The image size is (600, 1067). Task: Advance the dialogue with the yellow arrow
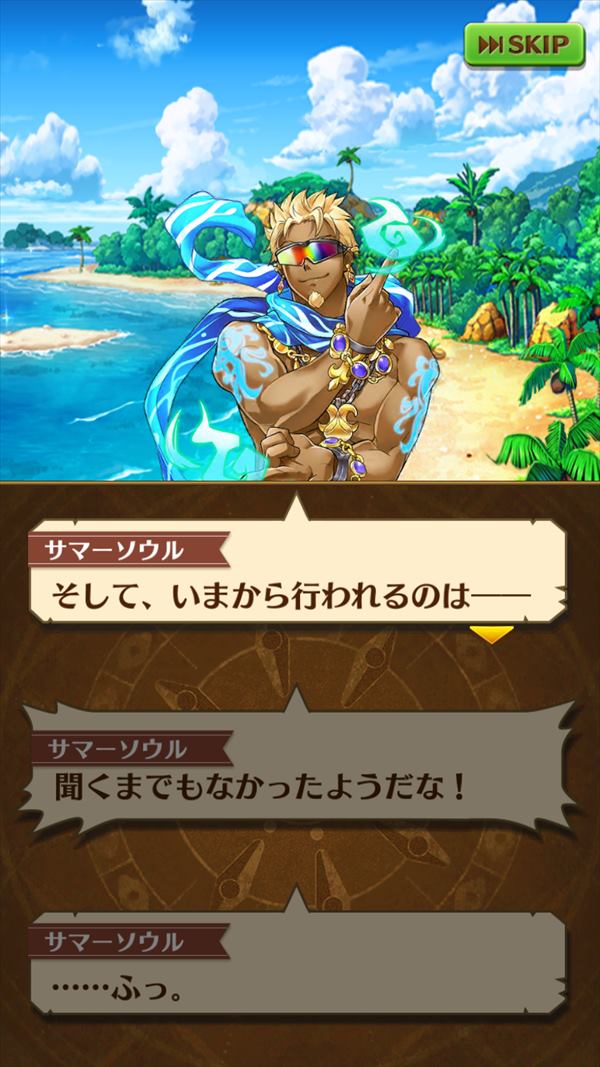(491, 633)
